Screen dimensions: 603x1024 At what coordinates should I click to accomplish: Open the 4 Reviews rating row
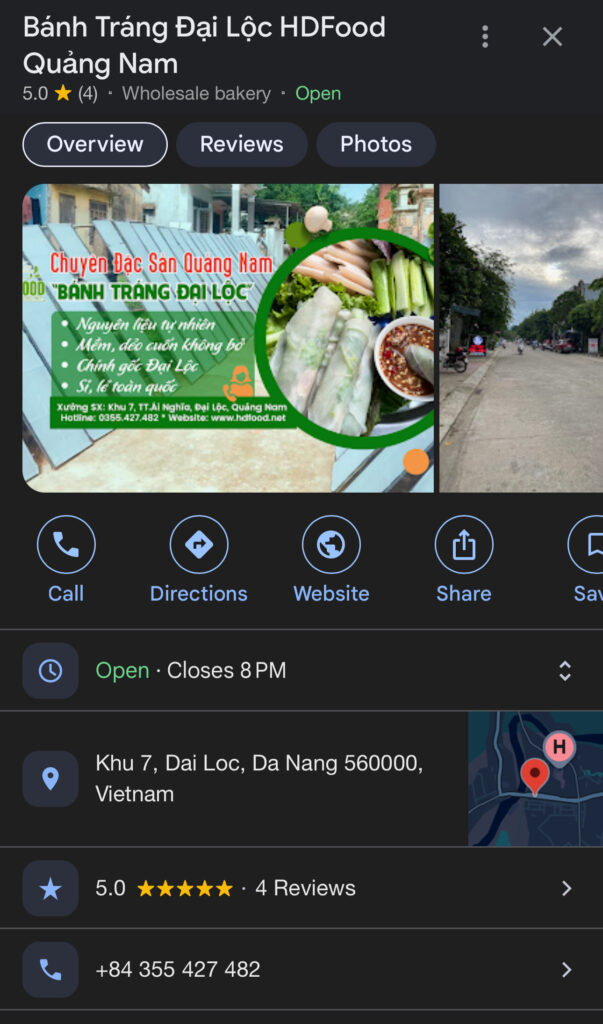(300, 888)
